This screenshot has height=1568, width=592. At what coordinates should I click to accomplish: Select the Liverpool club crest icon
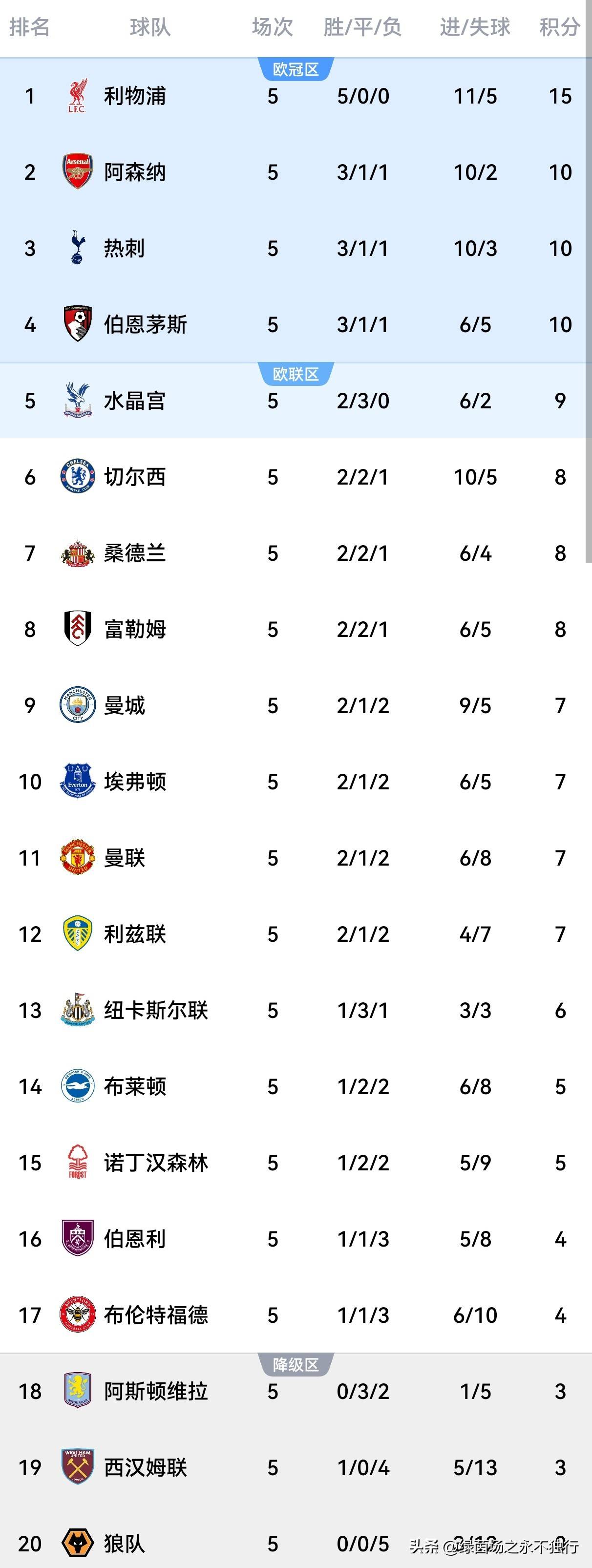point(76,96)
